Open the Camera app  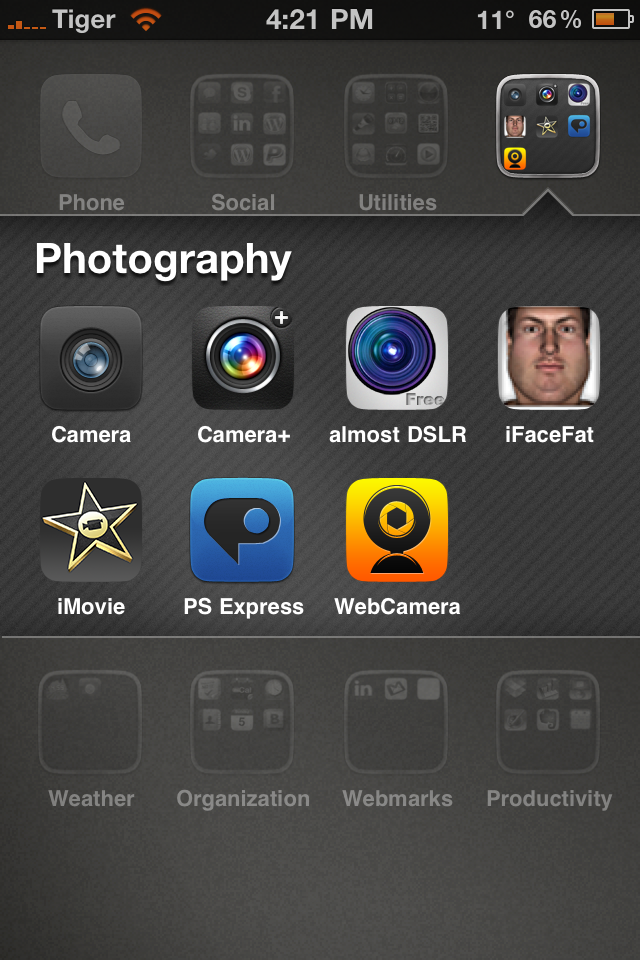(x=91, y=358)
